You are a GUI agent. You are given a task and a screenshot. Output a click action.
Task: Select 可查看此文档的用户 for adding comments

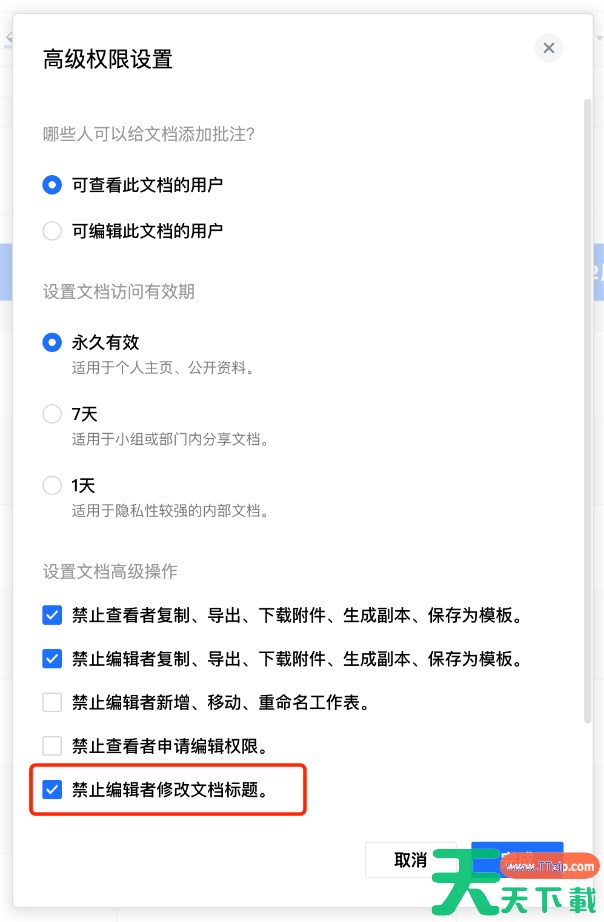tap(52, 185)
